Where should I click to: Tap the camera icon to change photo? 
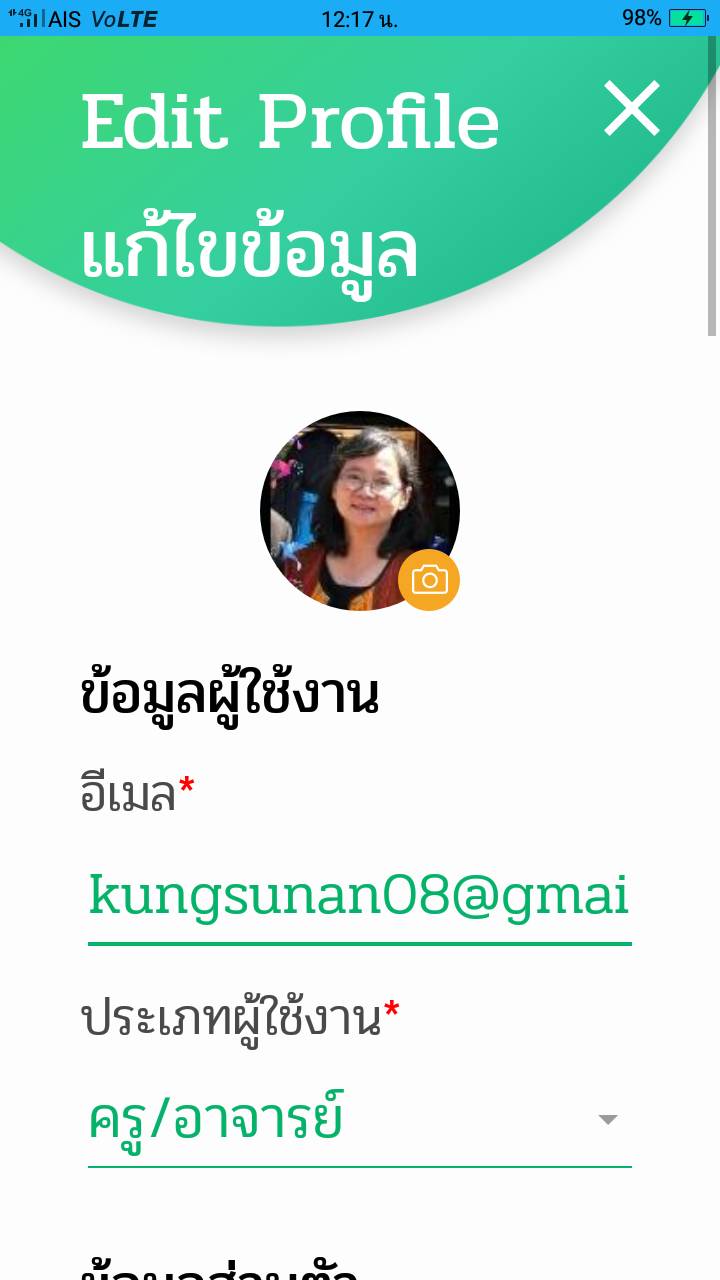click(x=429, y=579)
